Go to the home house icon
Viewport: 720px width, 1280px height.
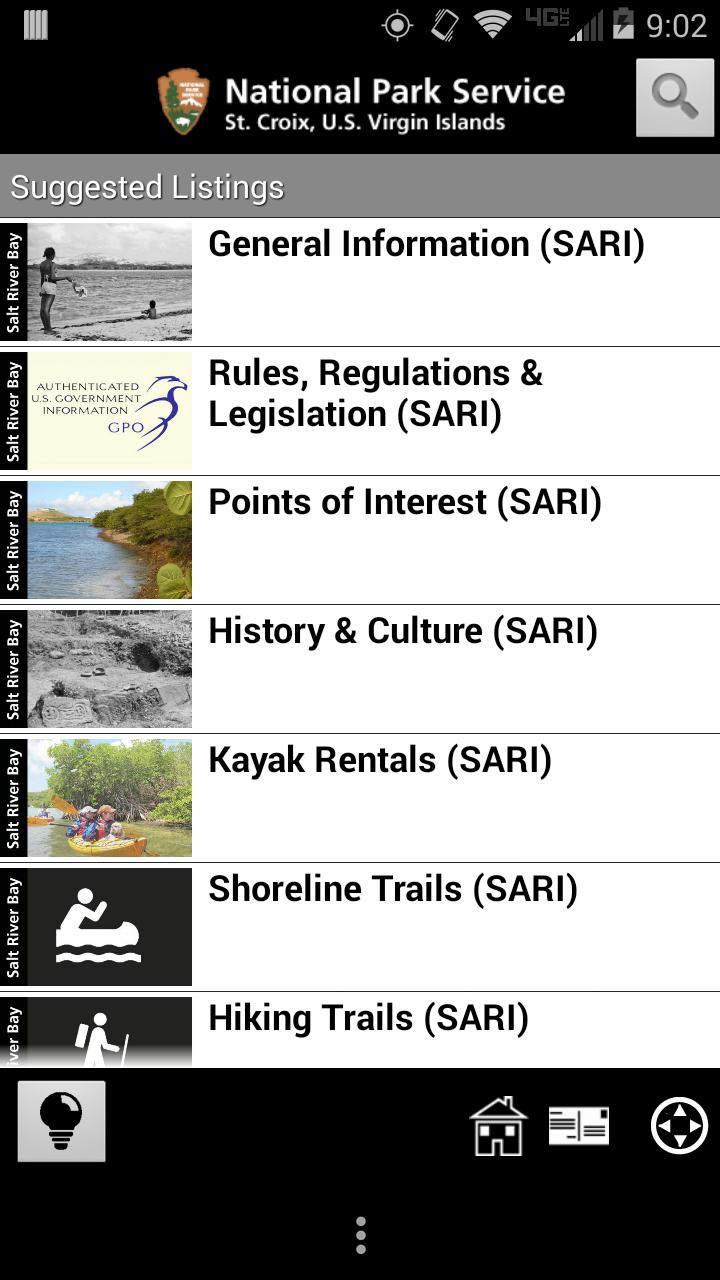(498, 1127)
